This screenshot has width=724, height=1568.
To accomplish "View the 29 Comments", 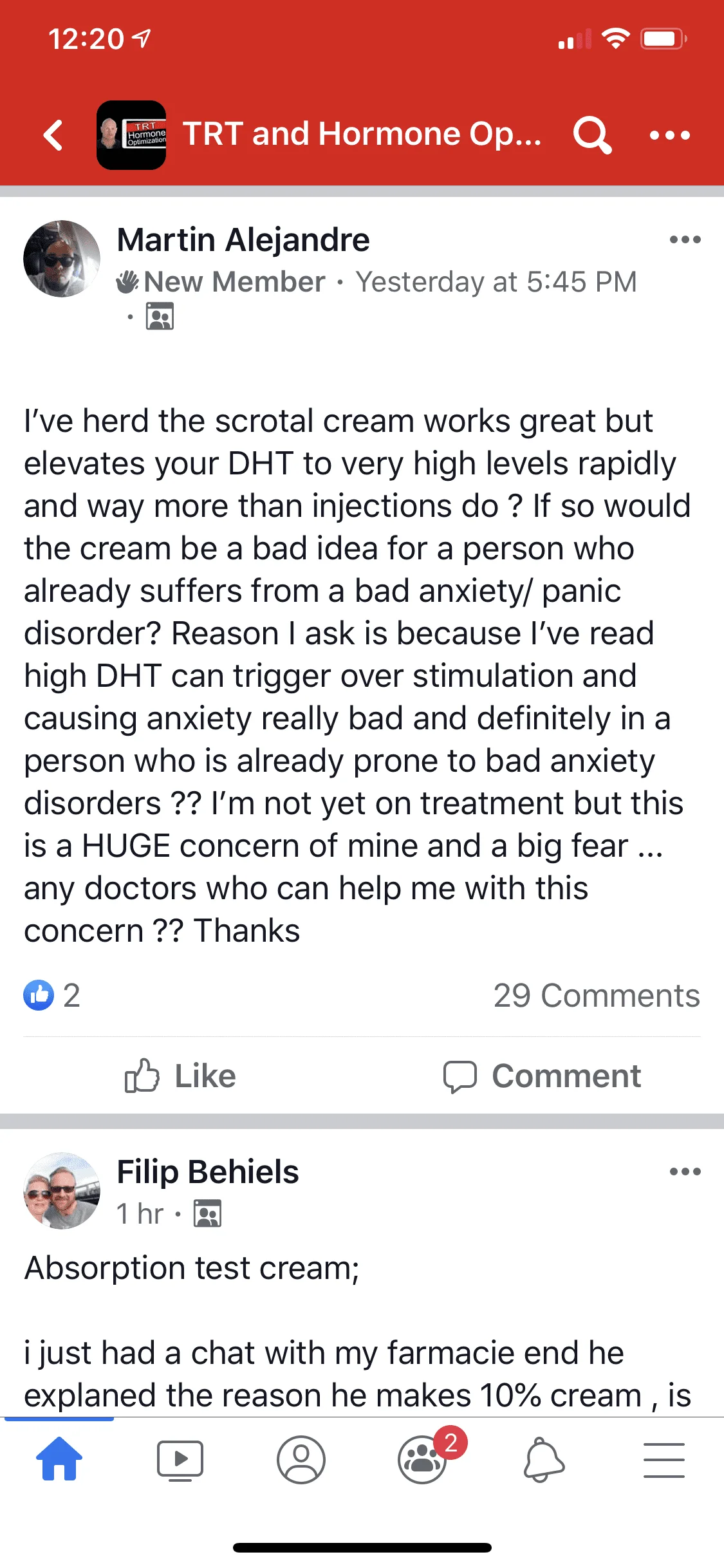I will 597,995.
